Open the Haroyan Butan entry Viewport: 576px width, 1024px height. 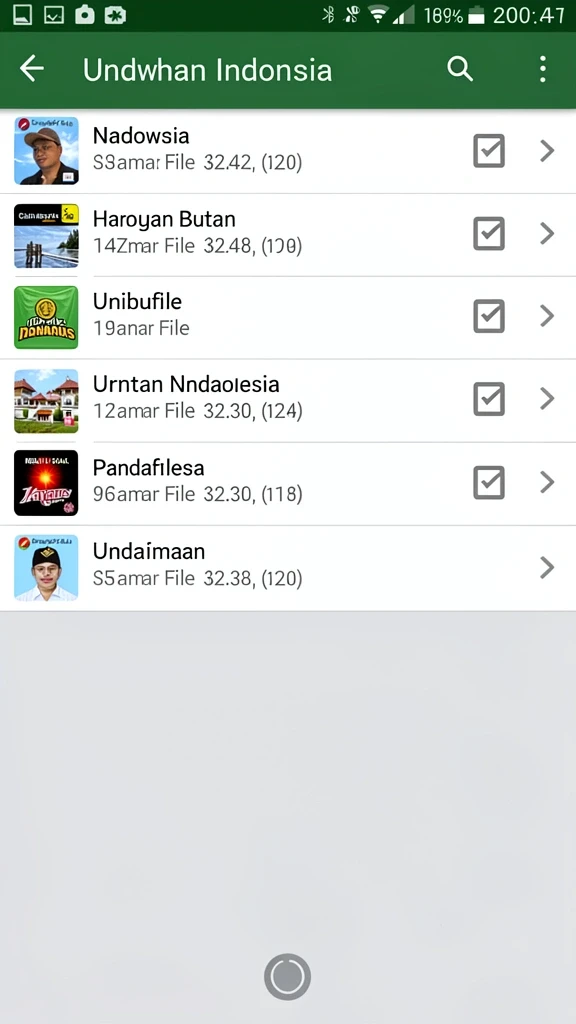coord(288,235)
